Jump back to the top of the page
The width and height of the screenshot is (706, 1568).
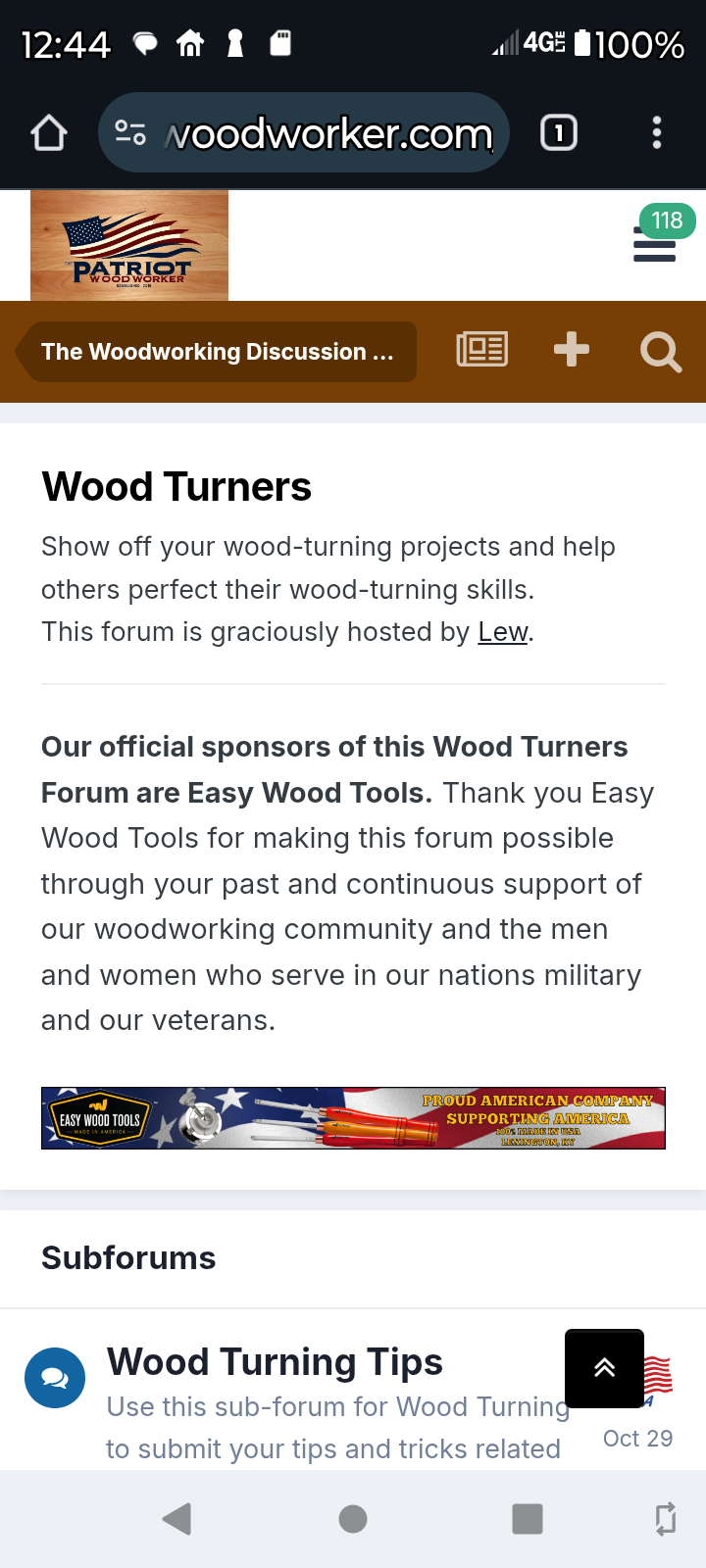pyautogui.click(x=604, y=1368)
